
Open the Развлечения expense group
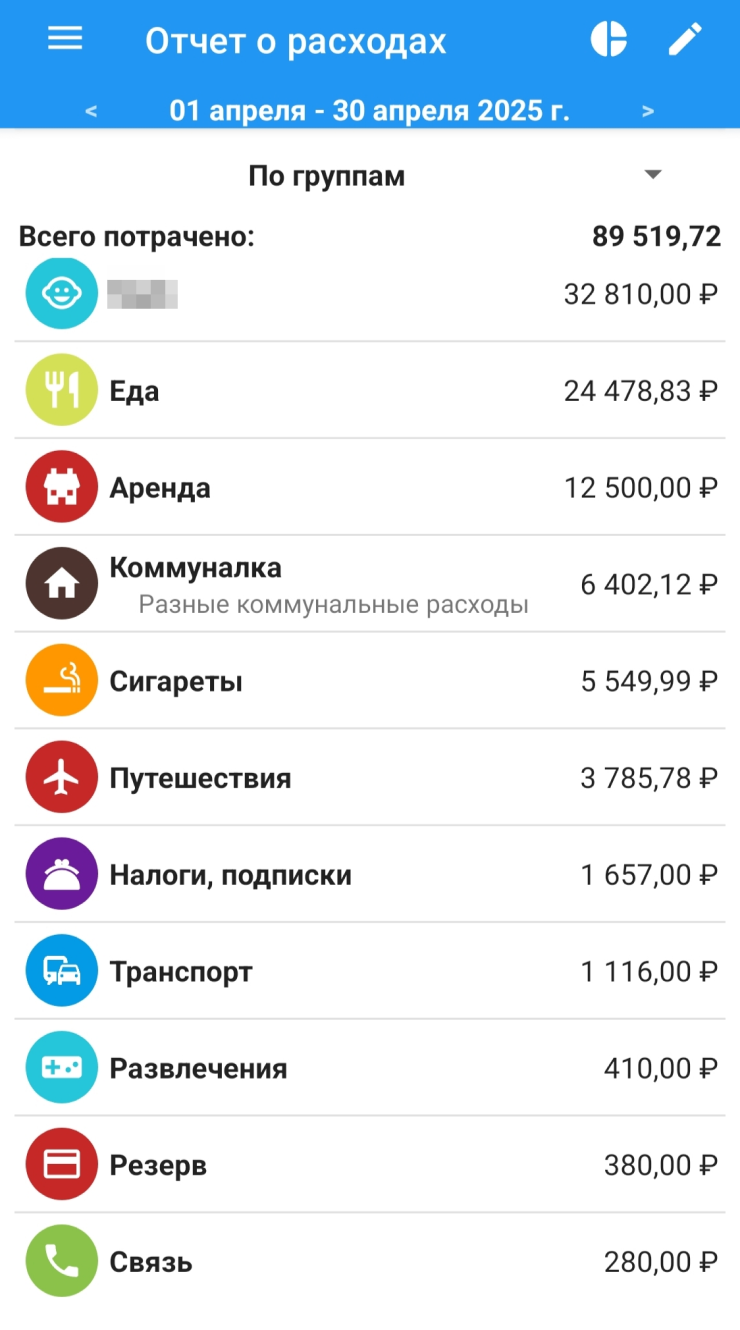click(370, 1069)
